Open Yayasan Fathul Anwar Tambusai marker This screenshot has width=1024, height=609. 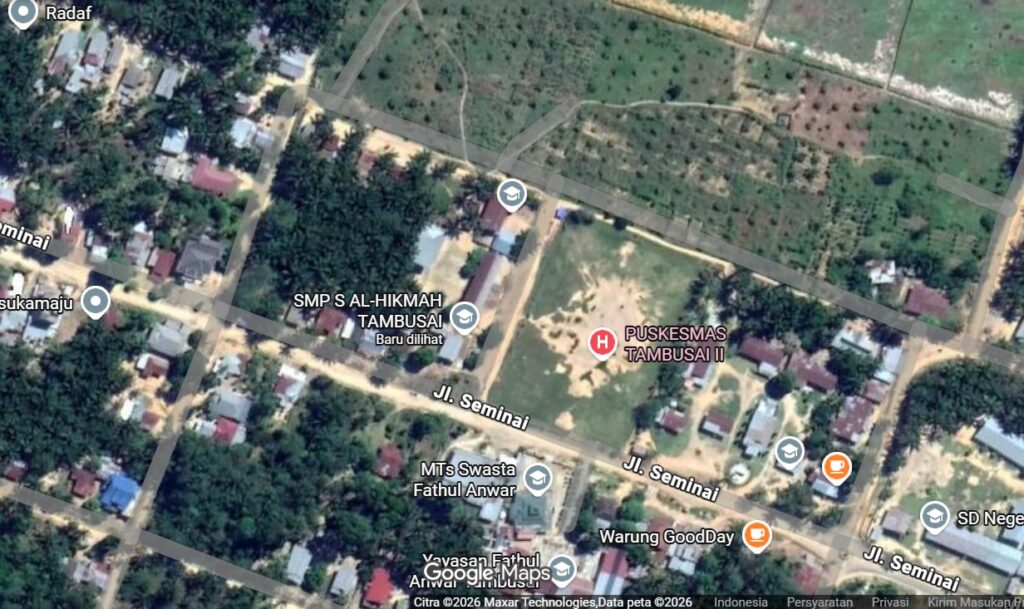(562, 570)
